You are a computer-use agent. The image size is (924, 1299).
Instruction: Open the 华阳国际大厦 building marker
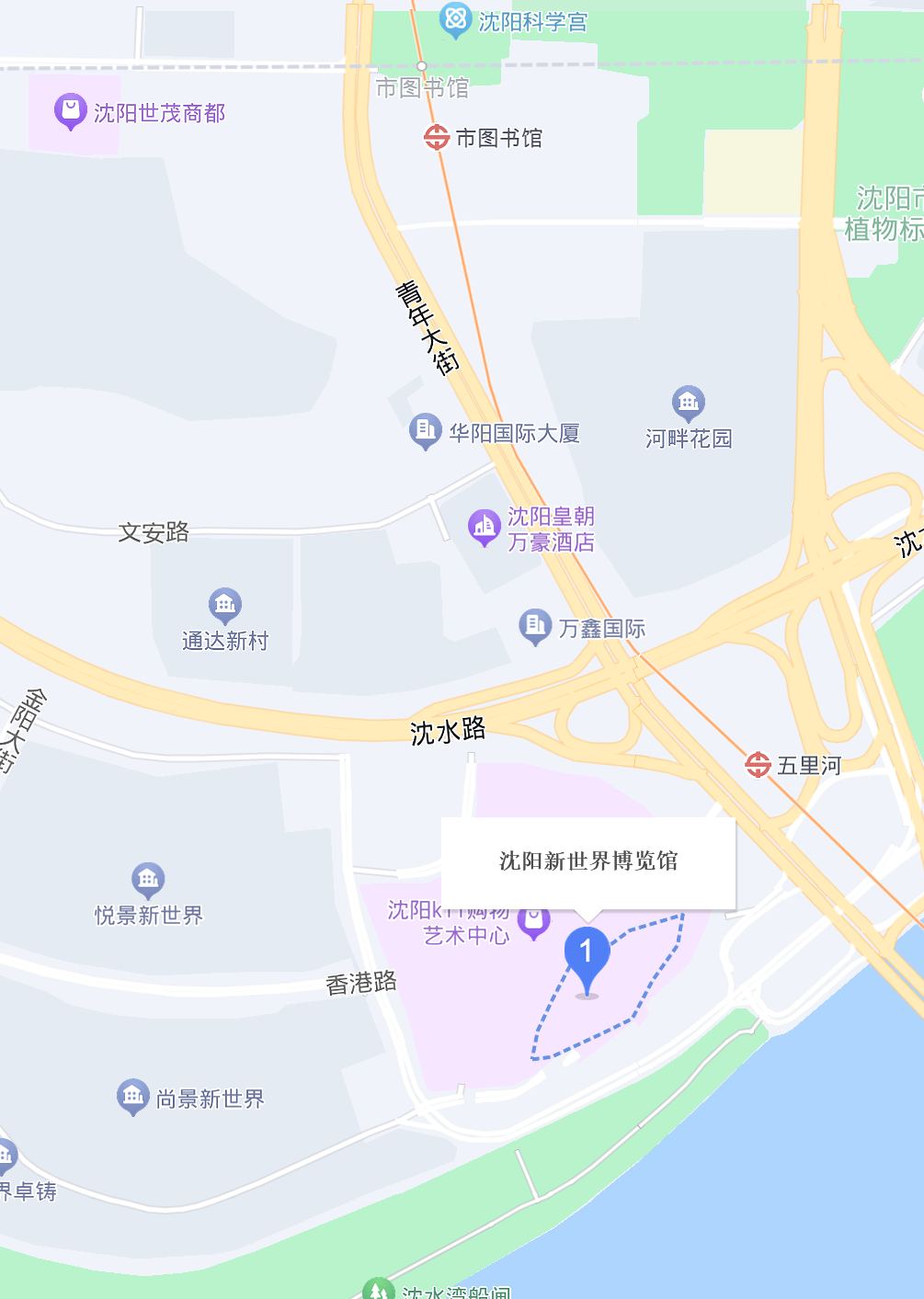tap(425, 430)
